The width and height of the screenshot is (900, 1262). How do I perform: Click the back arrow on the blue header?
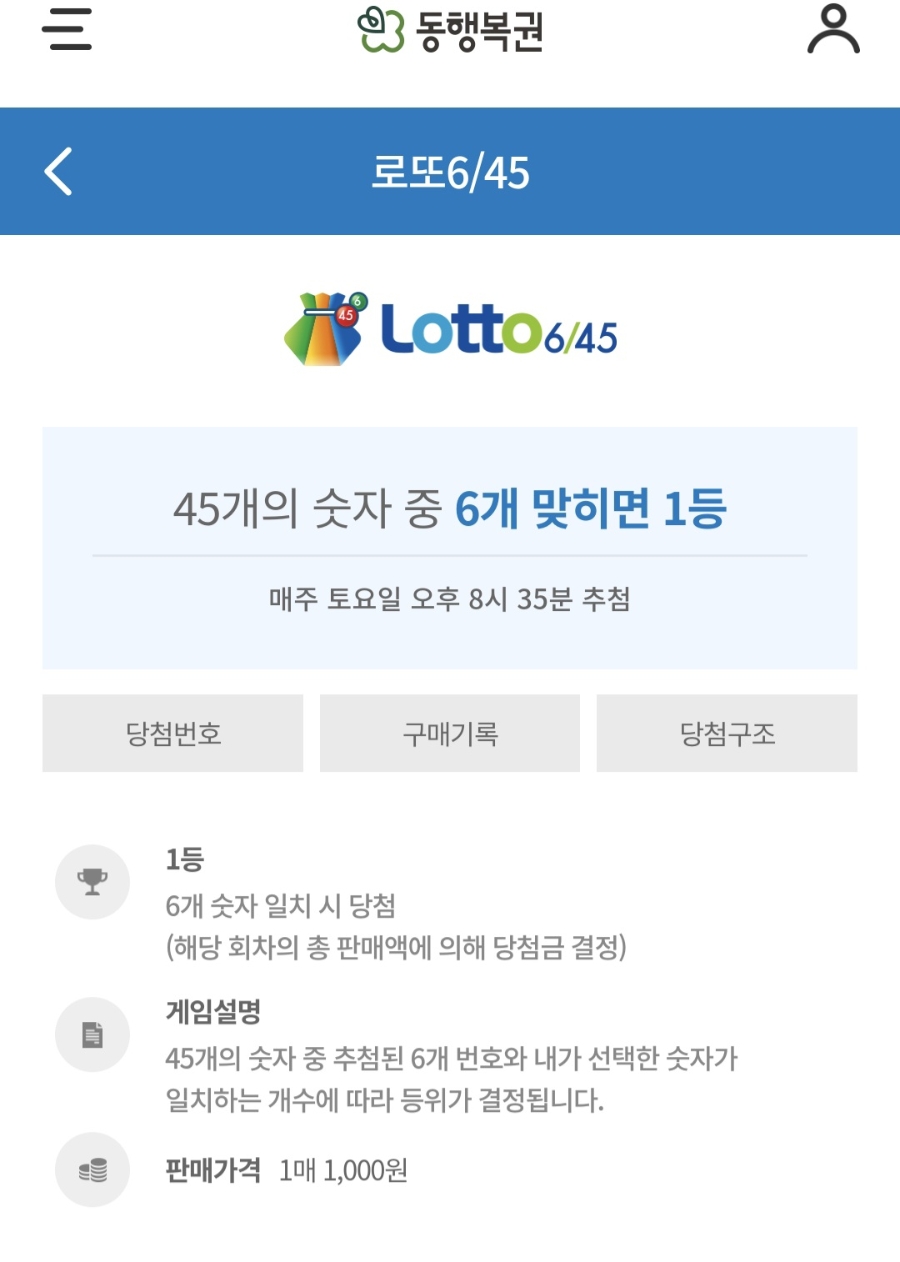coord(57,171)
